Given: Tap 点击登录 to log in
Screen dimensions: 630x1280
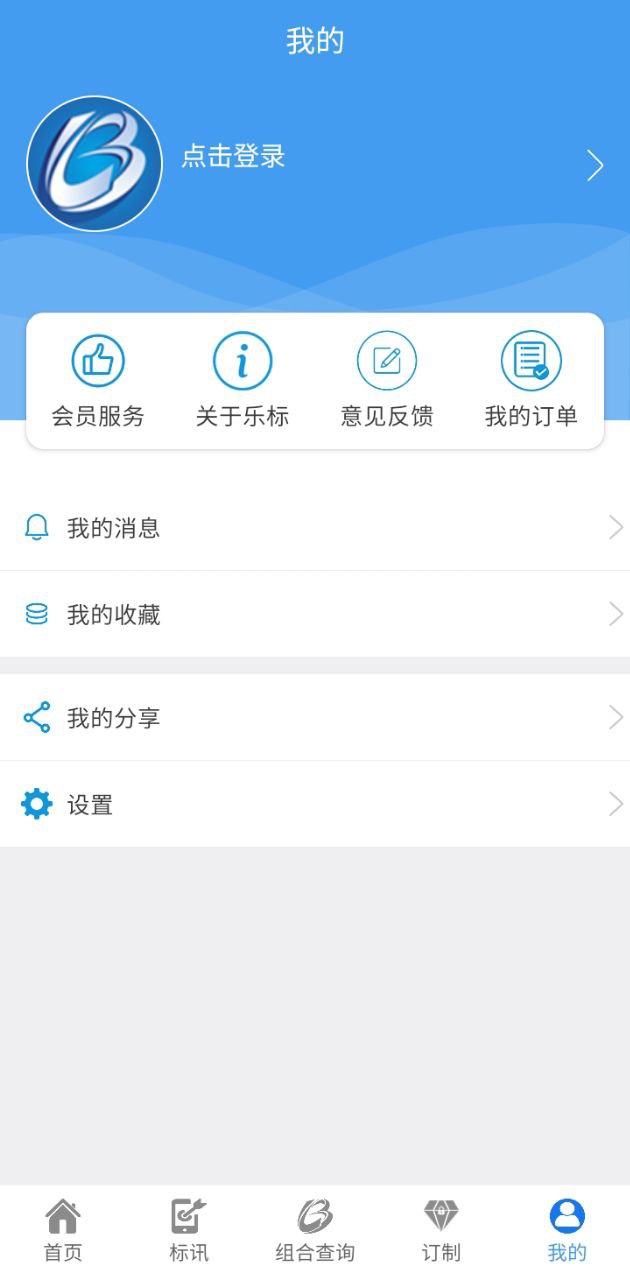Looking at the screenshot, I should 233,157.
